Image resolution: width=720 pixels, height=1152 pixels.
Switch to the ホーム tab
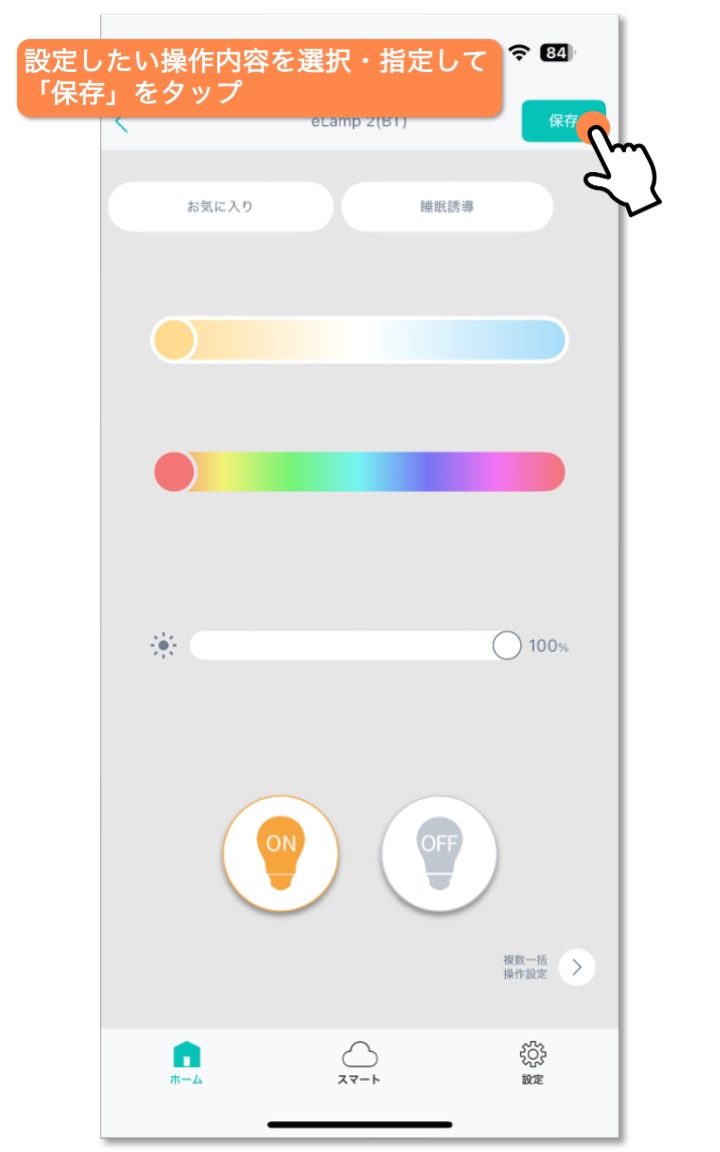click(187, 1062)
